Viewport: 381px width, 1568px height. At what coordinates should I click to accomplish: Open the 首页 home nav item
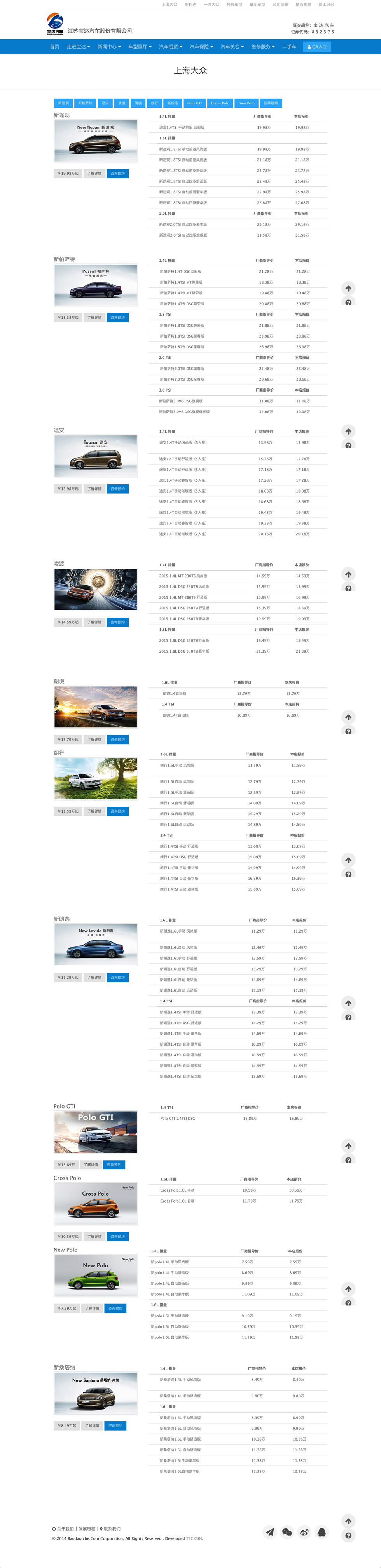54,47
